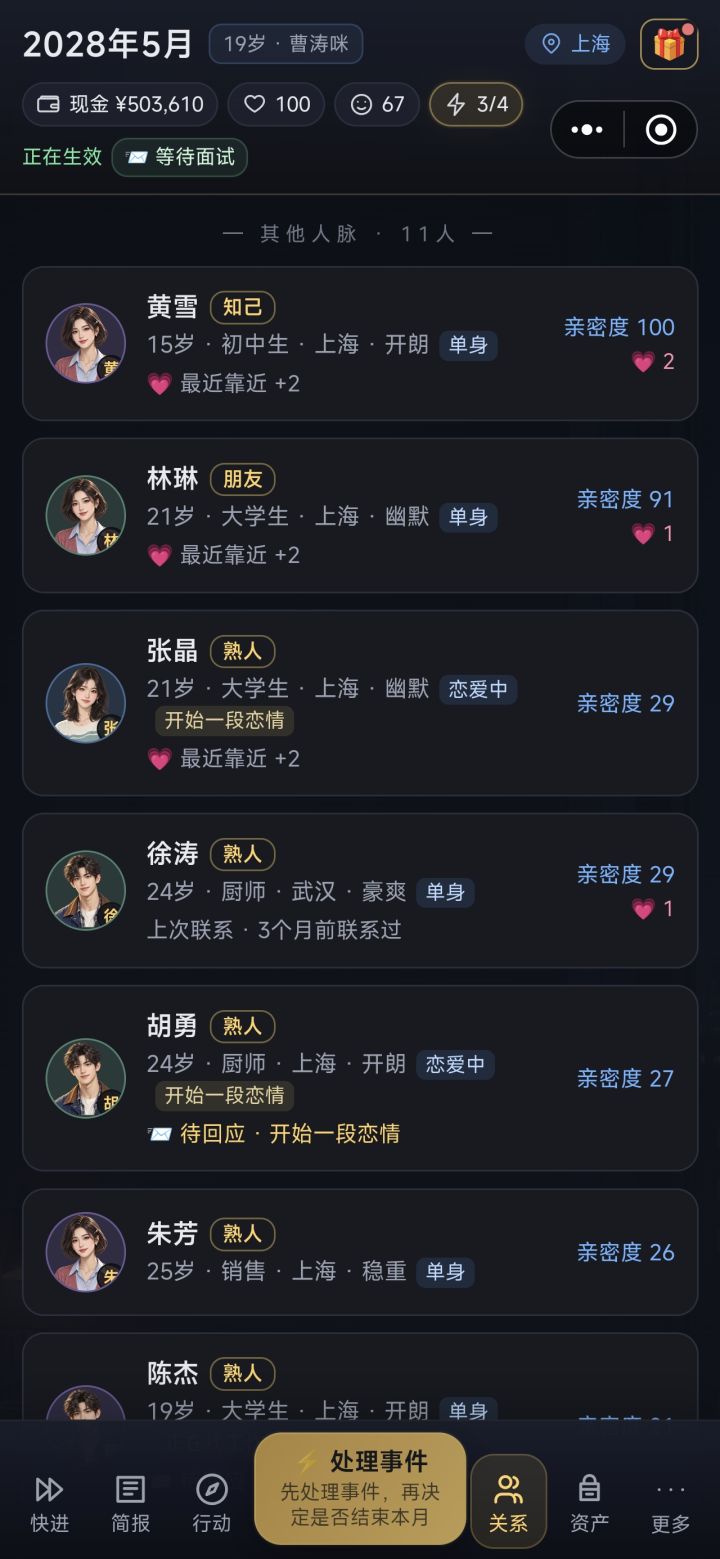Tap the energy 3/4 chip

point(476,104)
